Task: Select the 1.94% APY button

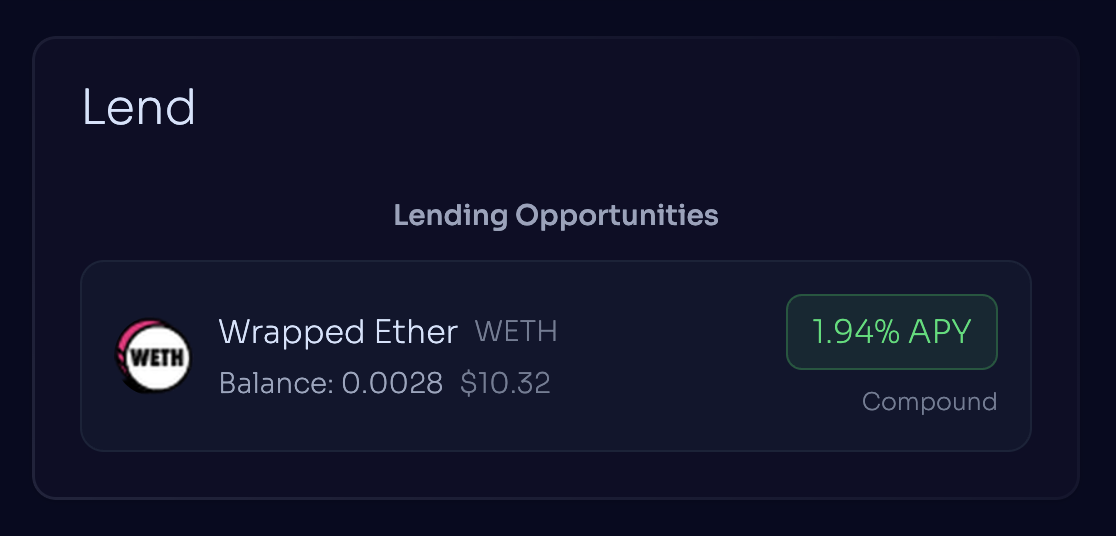Action: coord(891,332)
